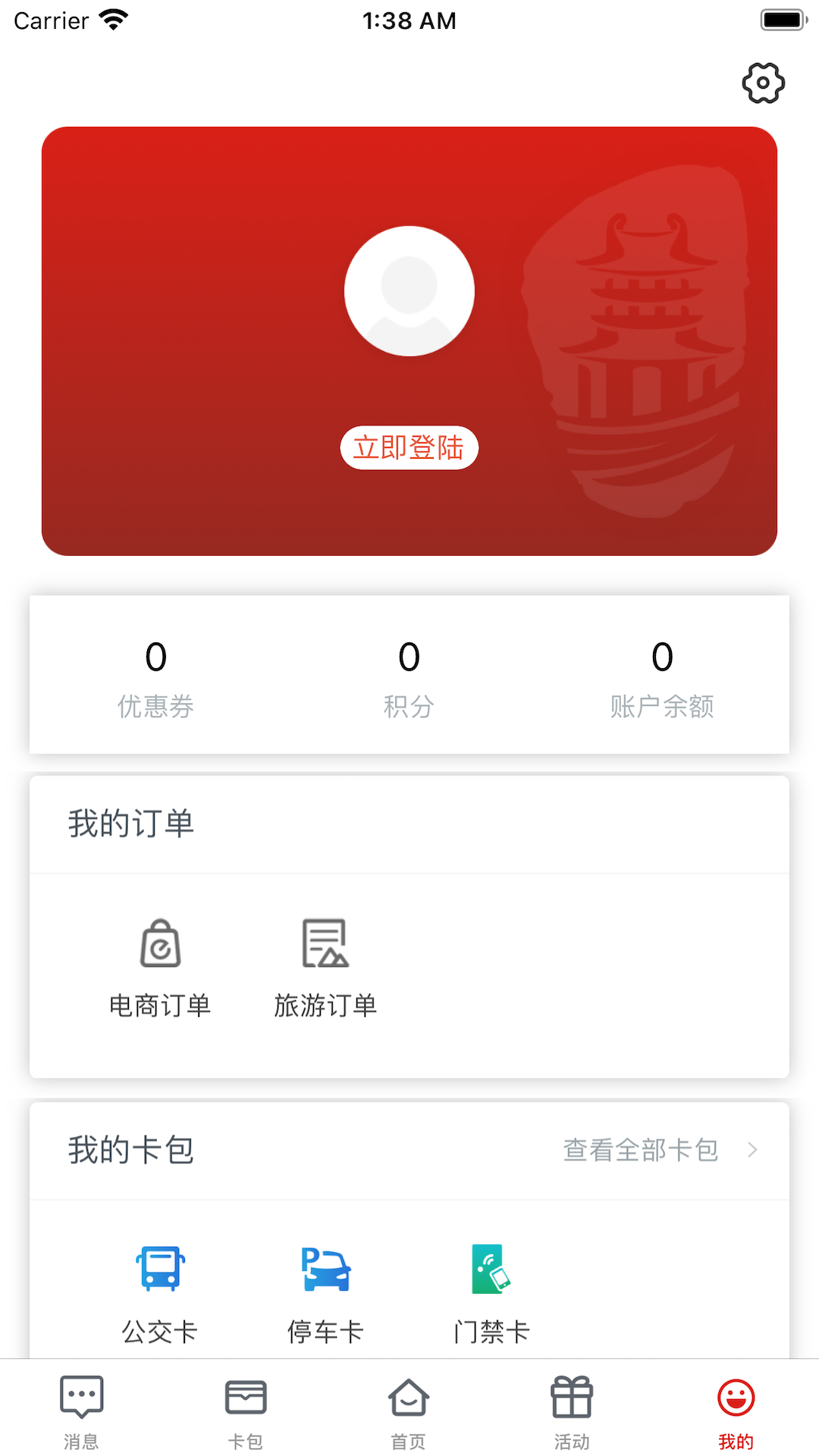Tap the placeholder profile avatar
819x1456 pixels.
pyautogui.click(x=409, y=290)
